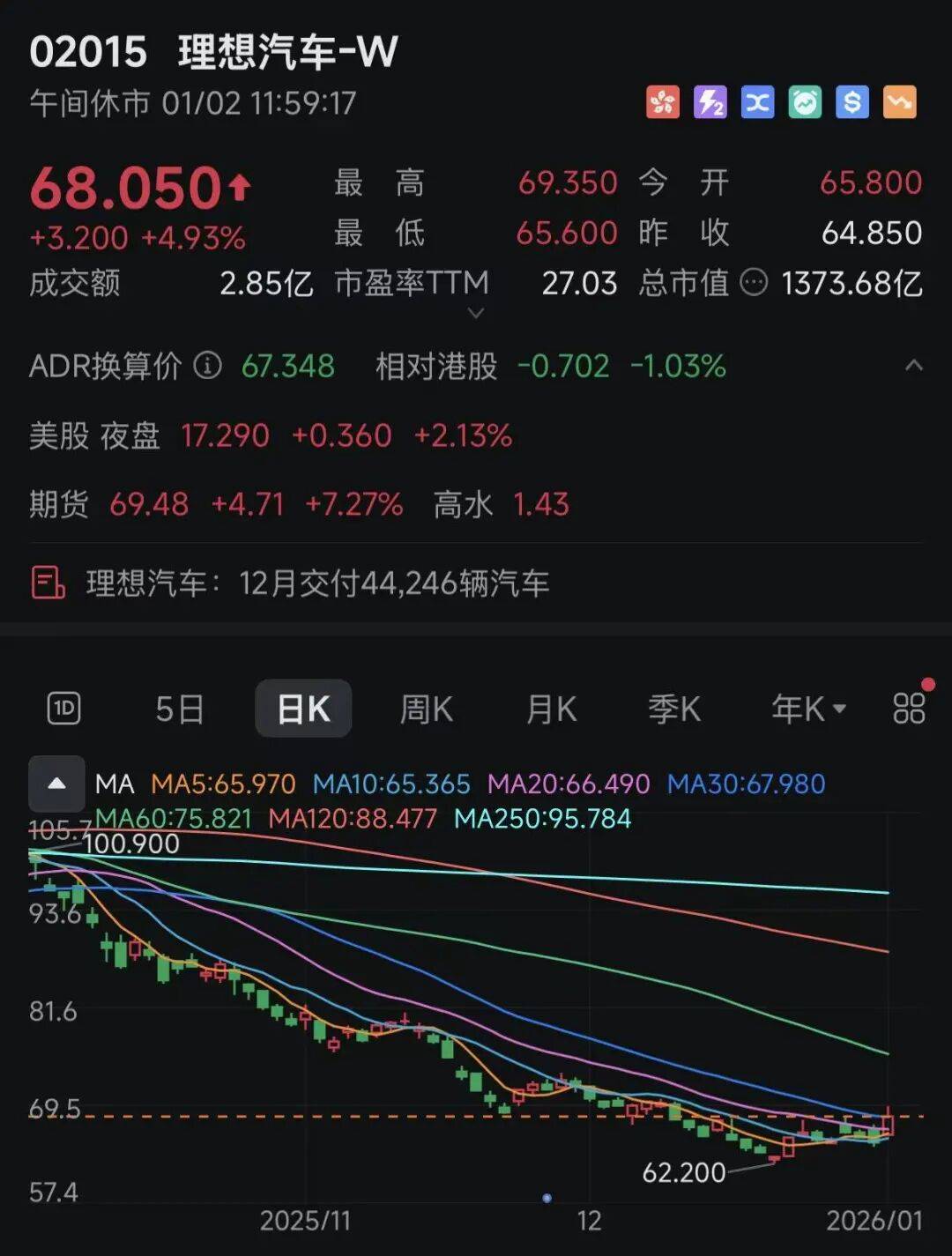This screenshot has height=1256, width=952.
Task: Show info about ADR换算价
Action: 208,365
